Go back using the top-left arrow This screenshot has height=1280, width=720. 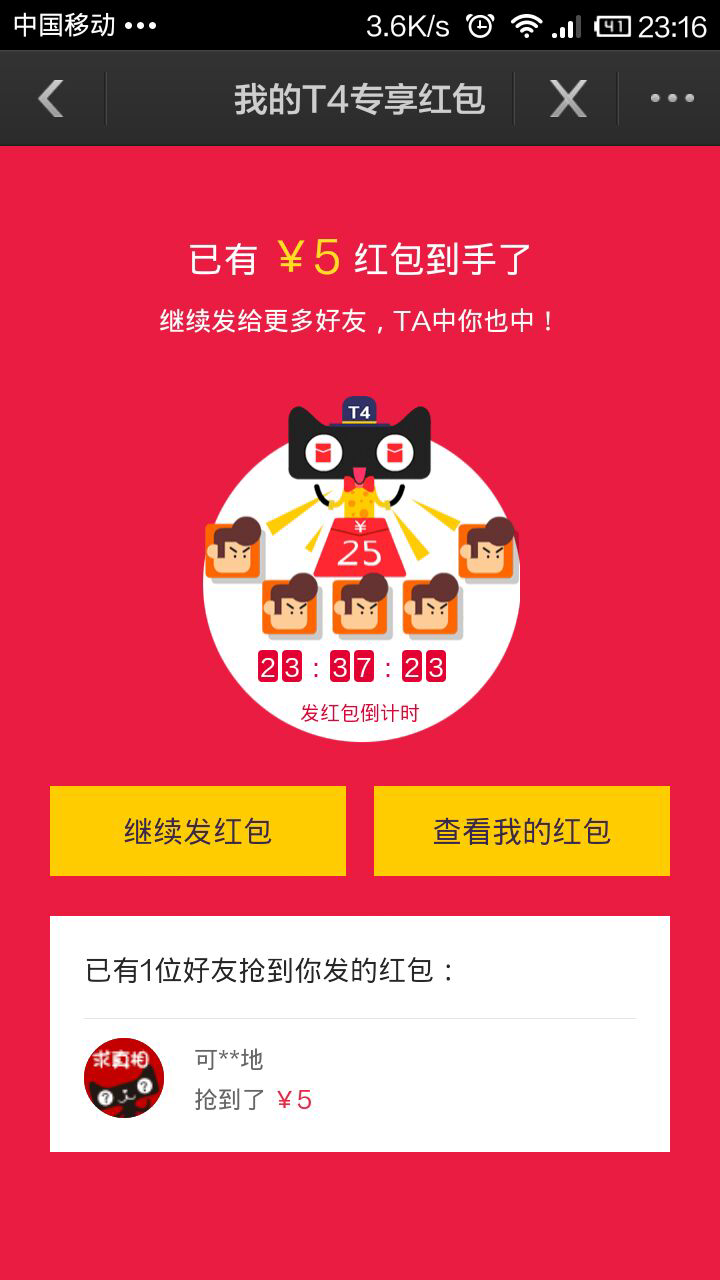point(51,98)
